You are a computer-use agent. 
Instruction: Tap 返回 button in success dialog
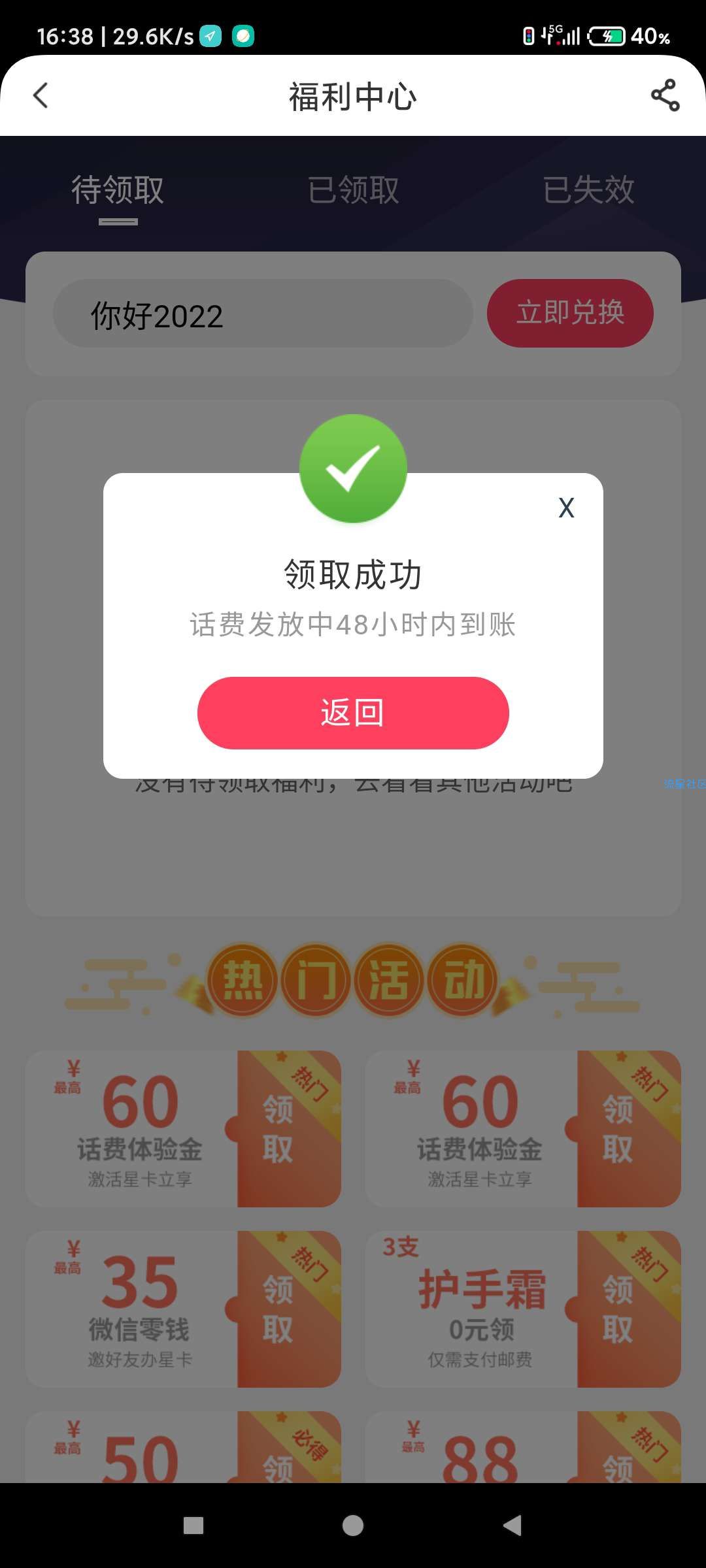click(353, 713)
